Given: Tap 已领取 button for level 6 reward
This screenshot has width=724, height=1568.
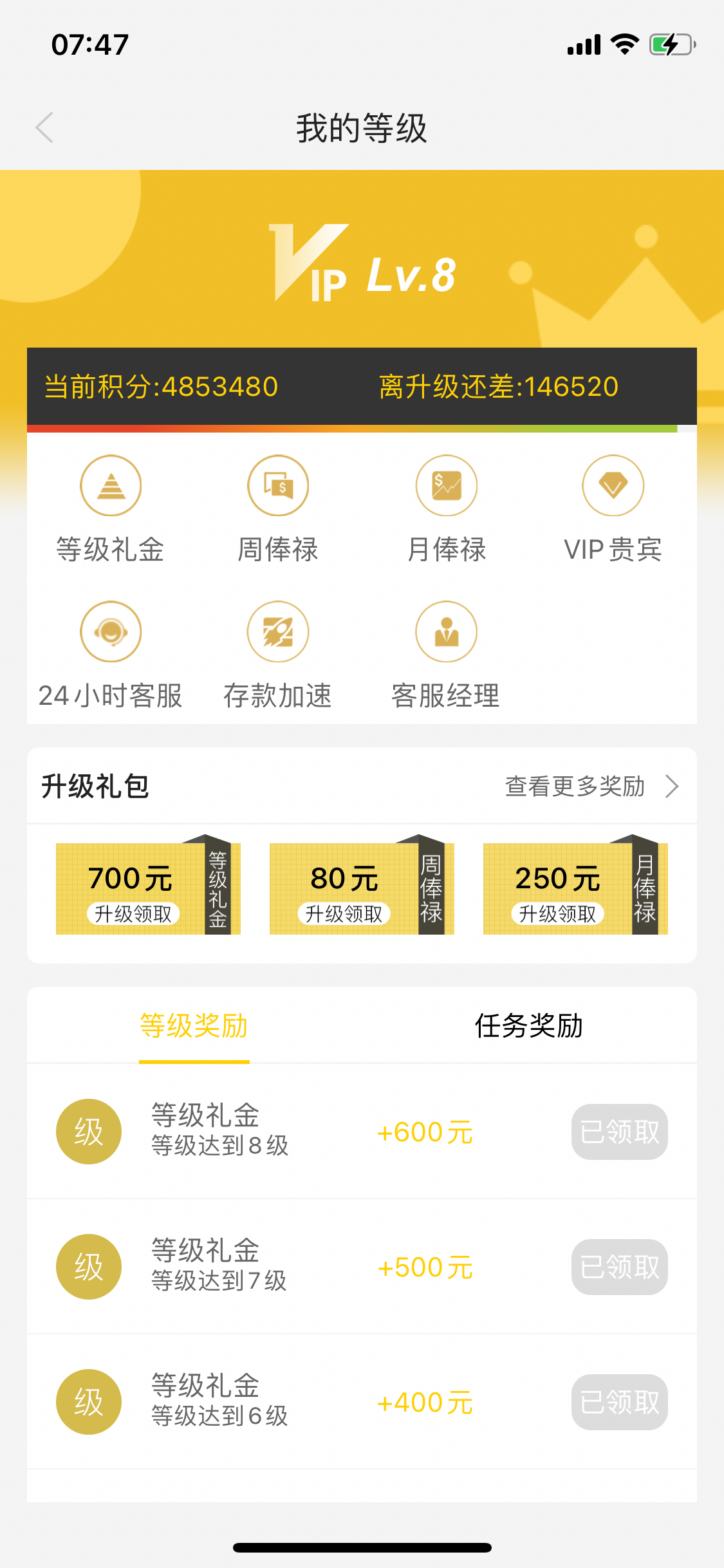Looking at the screenshot, I should [x=619, y=1402].
